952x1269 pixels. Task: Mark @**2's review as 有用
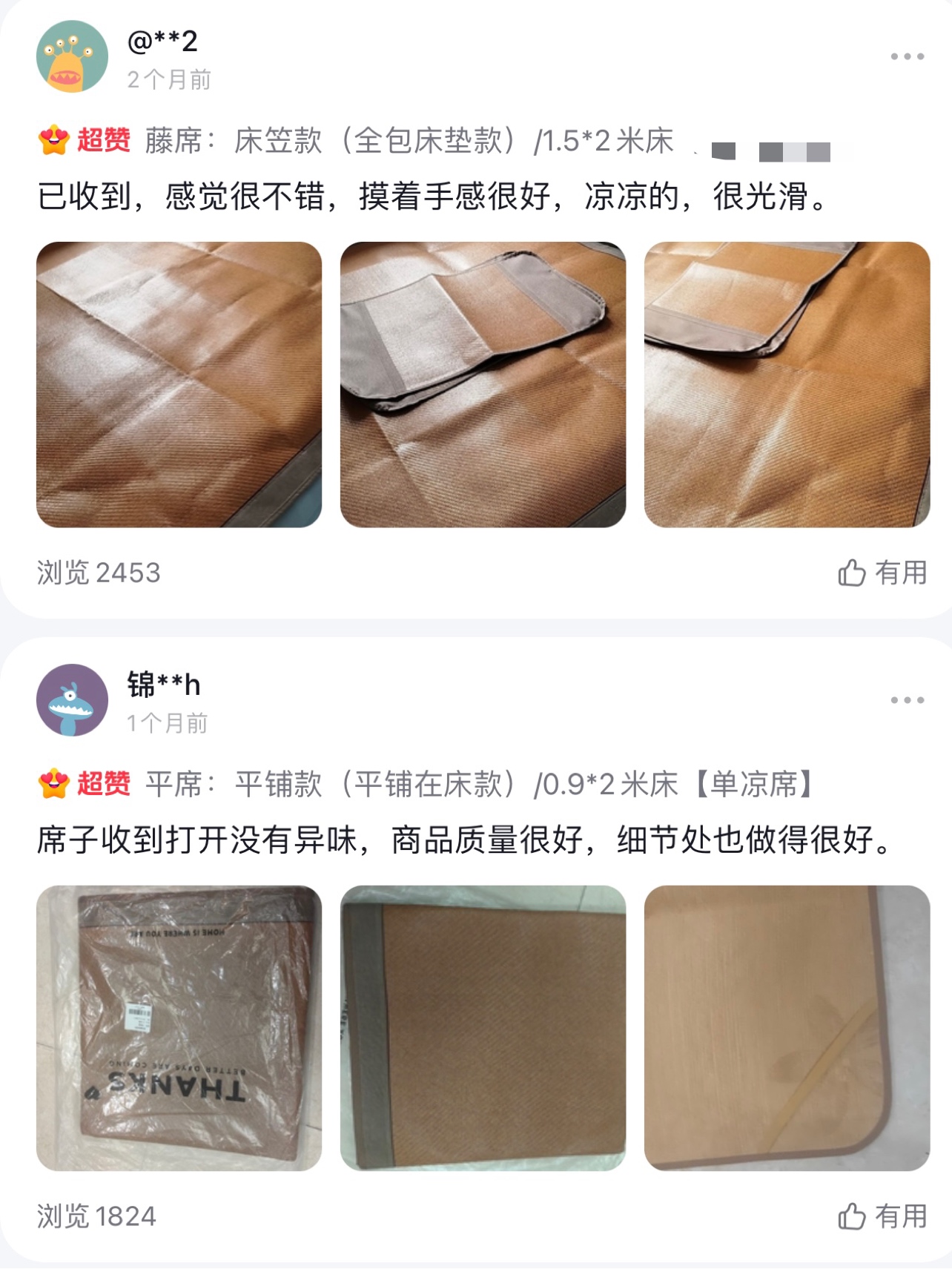click(882, 573)
